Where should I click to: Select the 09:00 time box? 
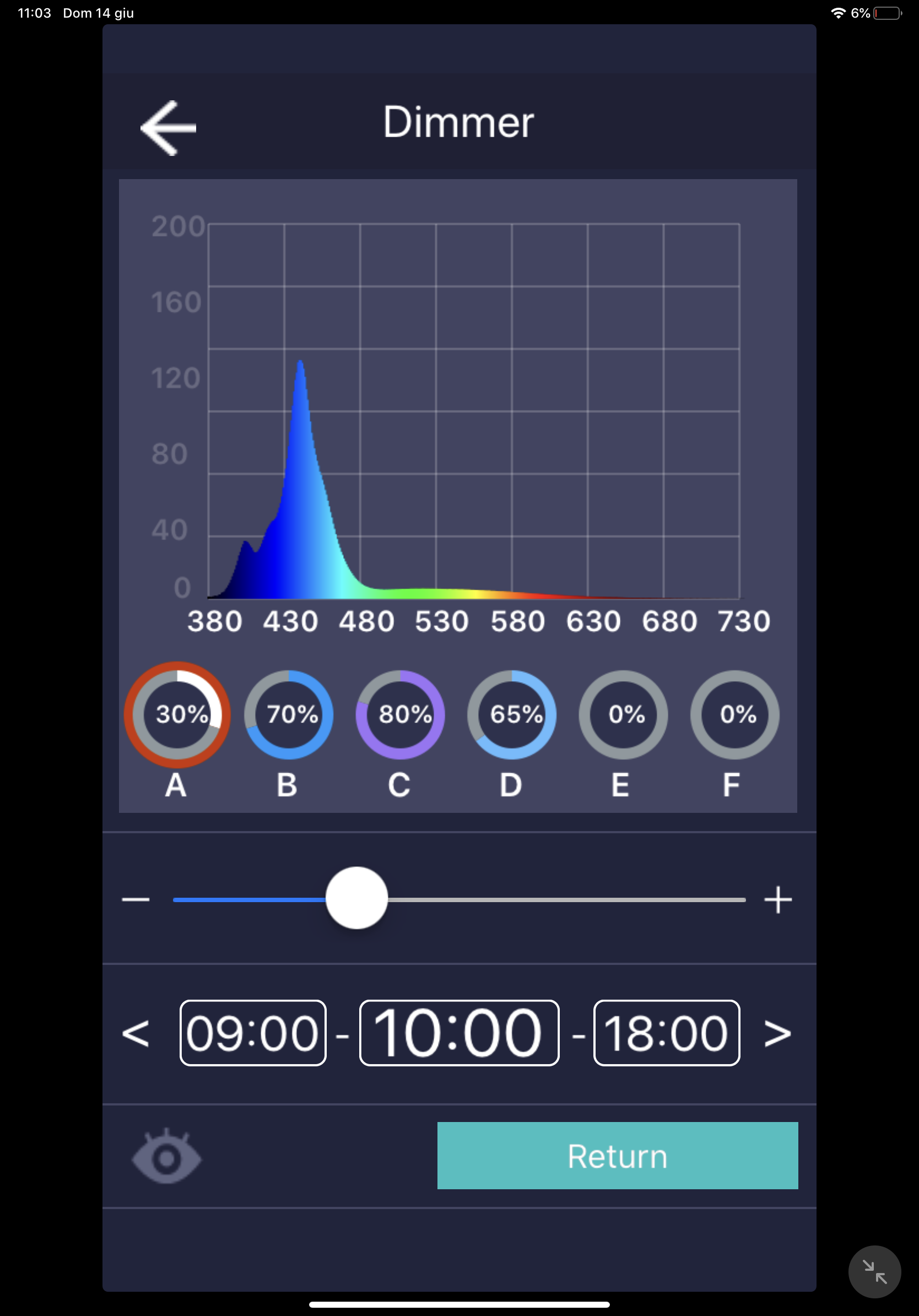253,1033
